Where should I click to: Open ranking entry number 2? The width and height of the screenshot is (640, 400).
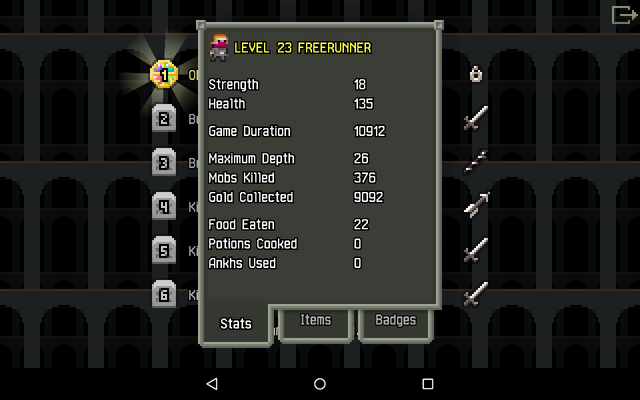[x=164, y=119]
